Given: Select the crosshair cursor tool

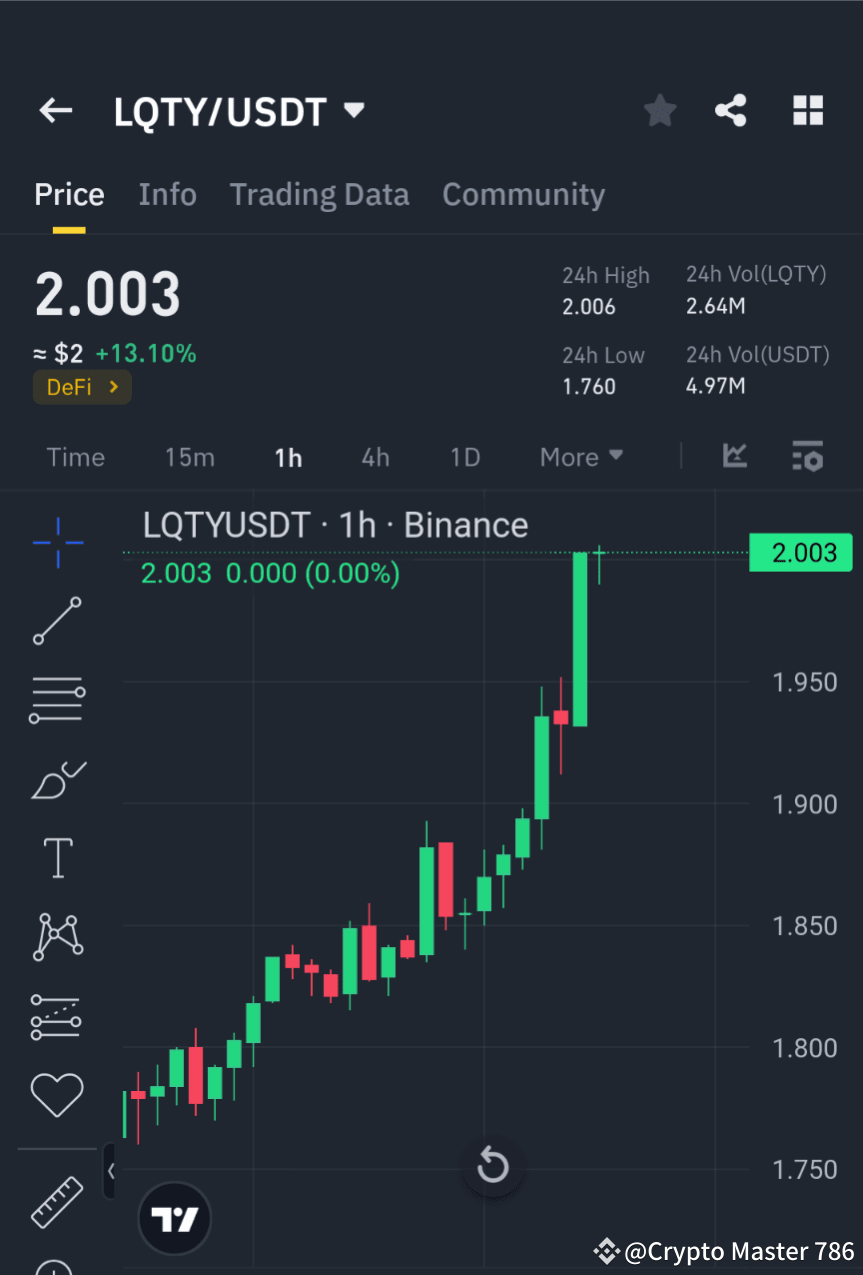Looking at the screenshot, I should click(x=57, y=543).
